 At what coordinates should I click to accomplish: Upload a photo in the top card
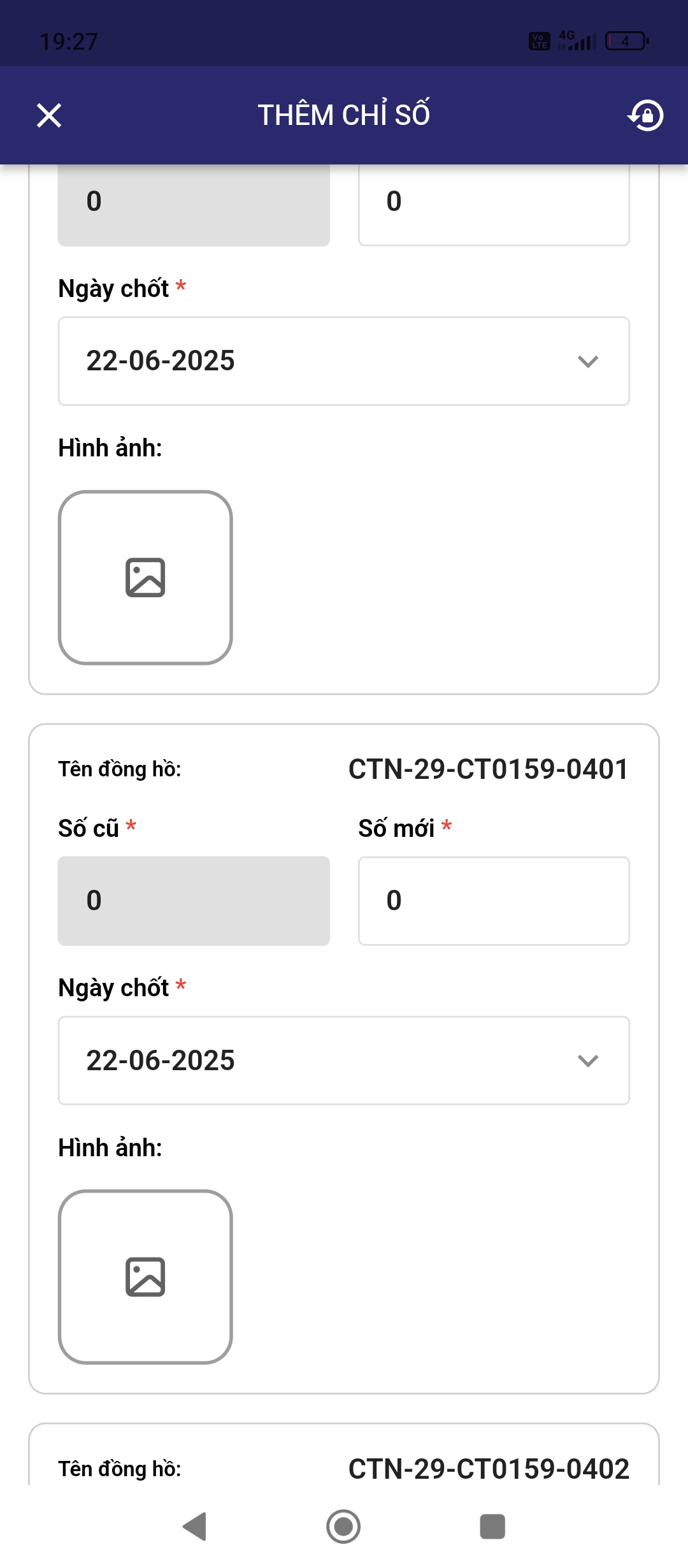pos(145,577)
